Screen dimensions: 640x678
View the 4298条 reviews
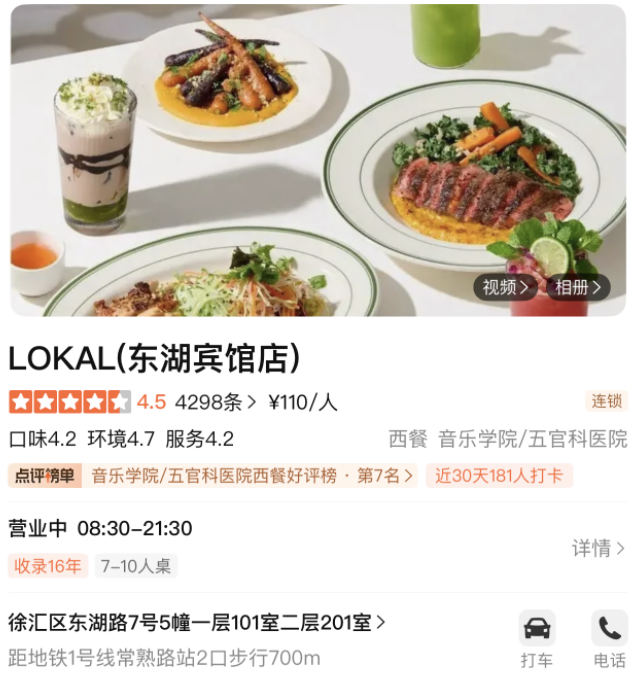click(x=215, y=402)
